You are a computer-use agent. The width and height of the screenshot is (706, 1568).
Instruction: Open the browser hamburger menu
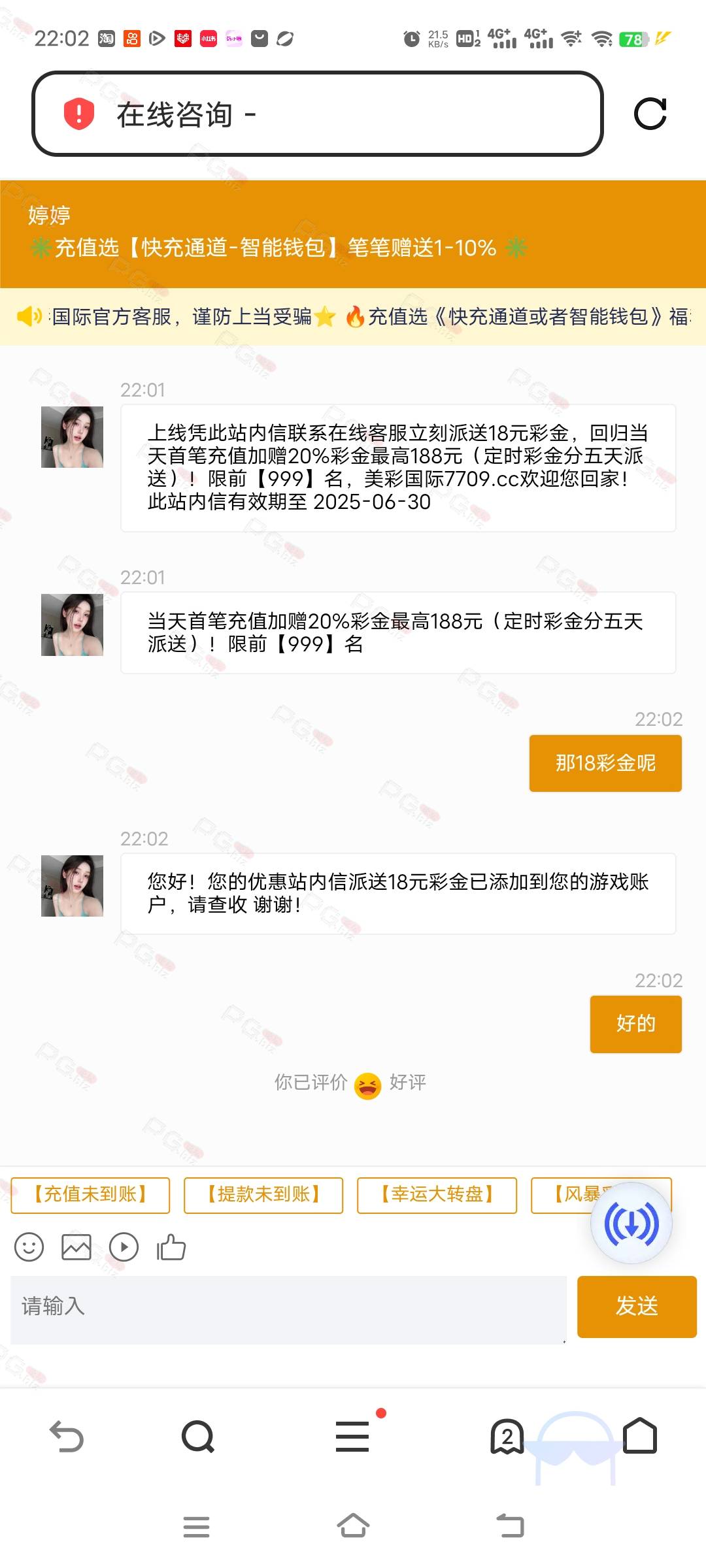(352, 1436)
